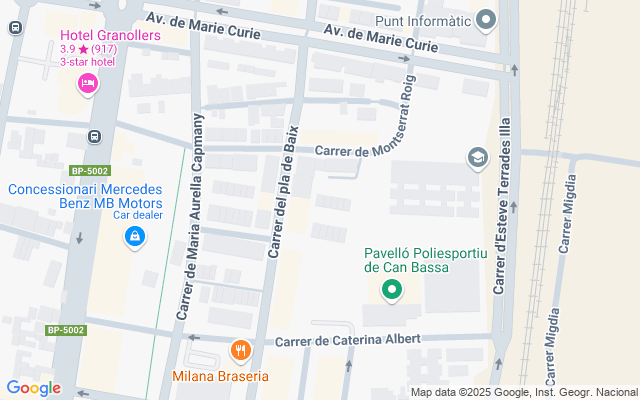Open the Hotel Granollers map marker
Screen dimensions: 640x400
click(x=87, y=82)
